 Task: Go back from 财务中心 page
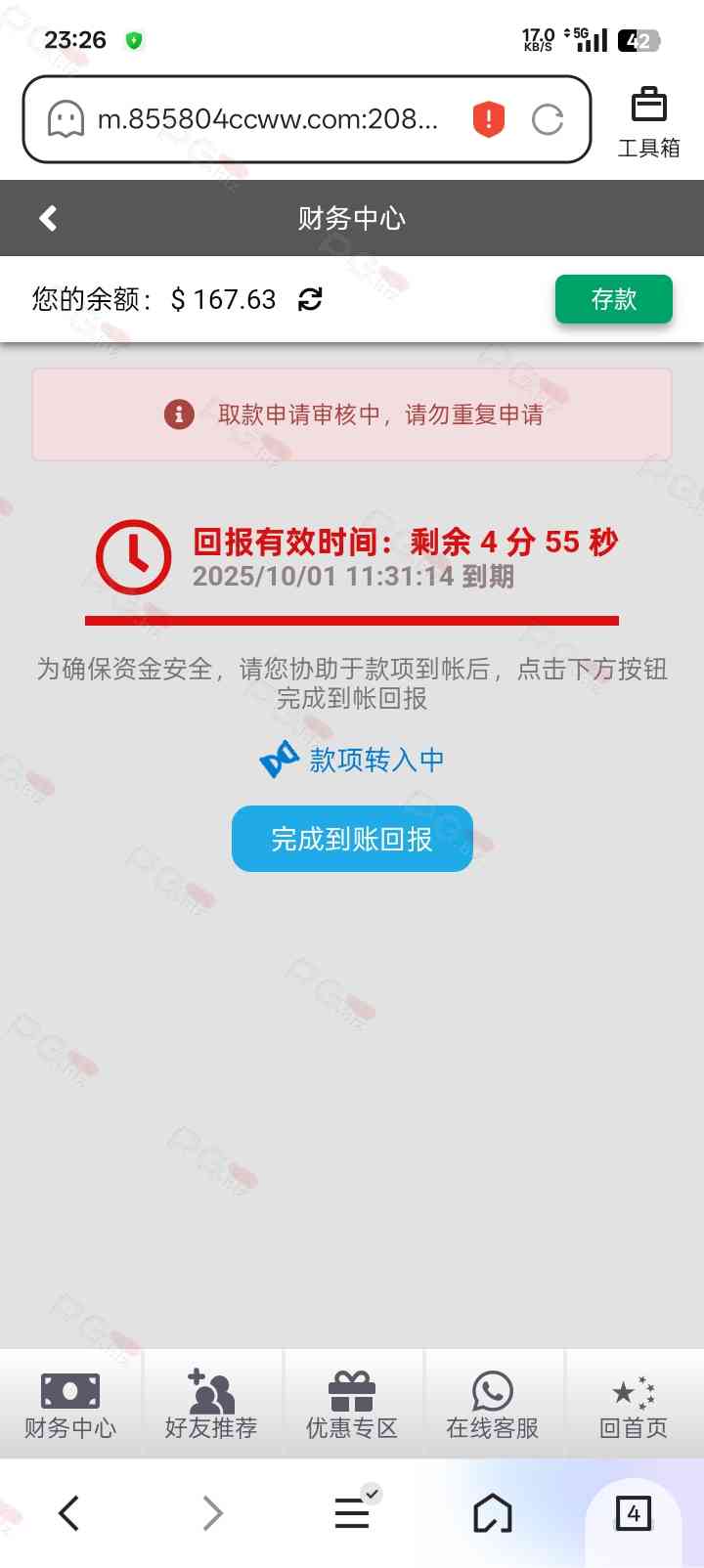click(48, 218)
